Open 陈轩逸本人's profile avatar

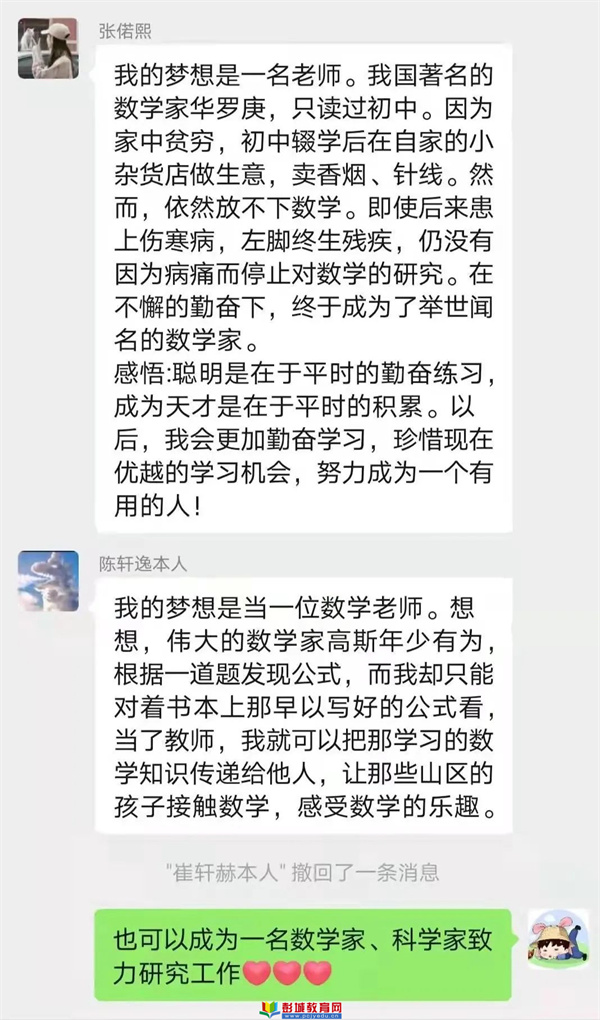48,581
